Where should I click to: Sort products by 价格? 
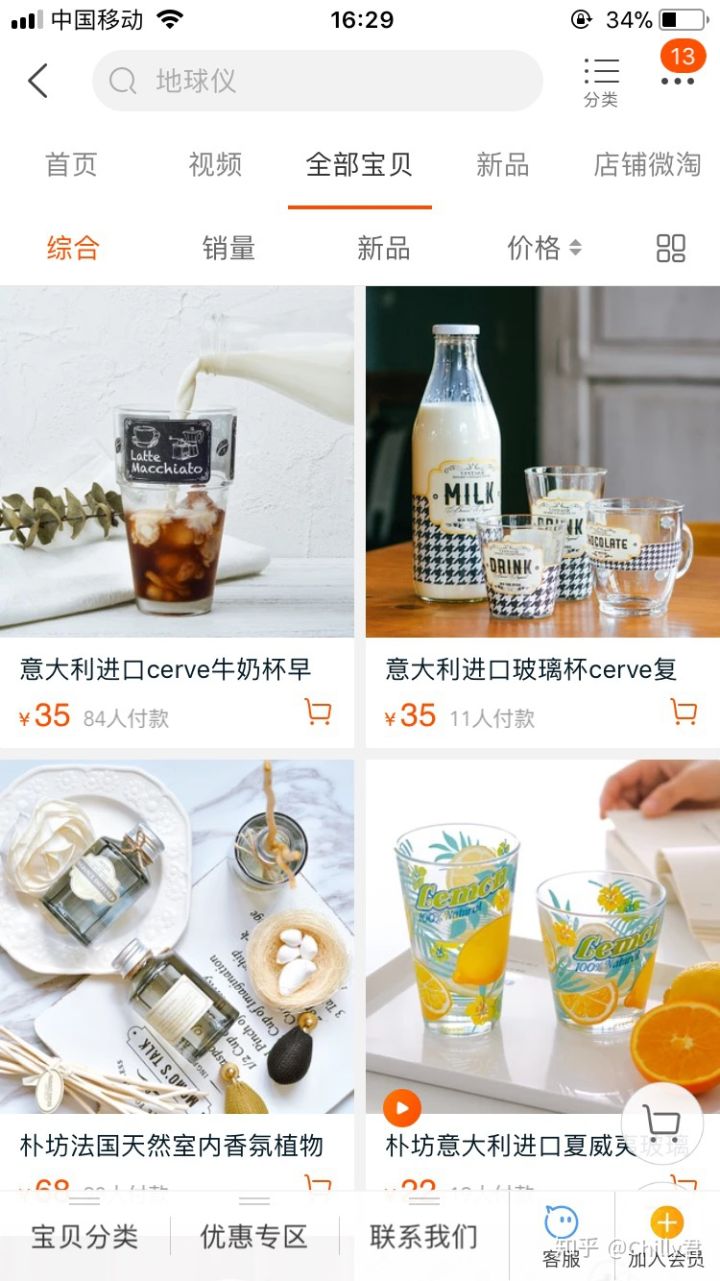(543, 249)
